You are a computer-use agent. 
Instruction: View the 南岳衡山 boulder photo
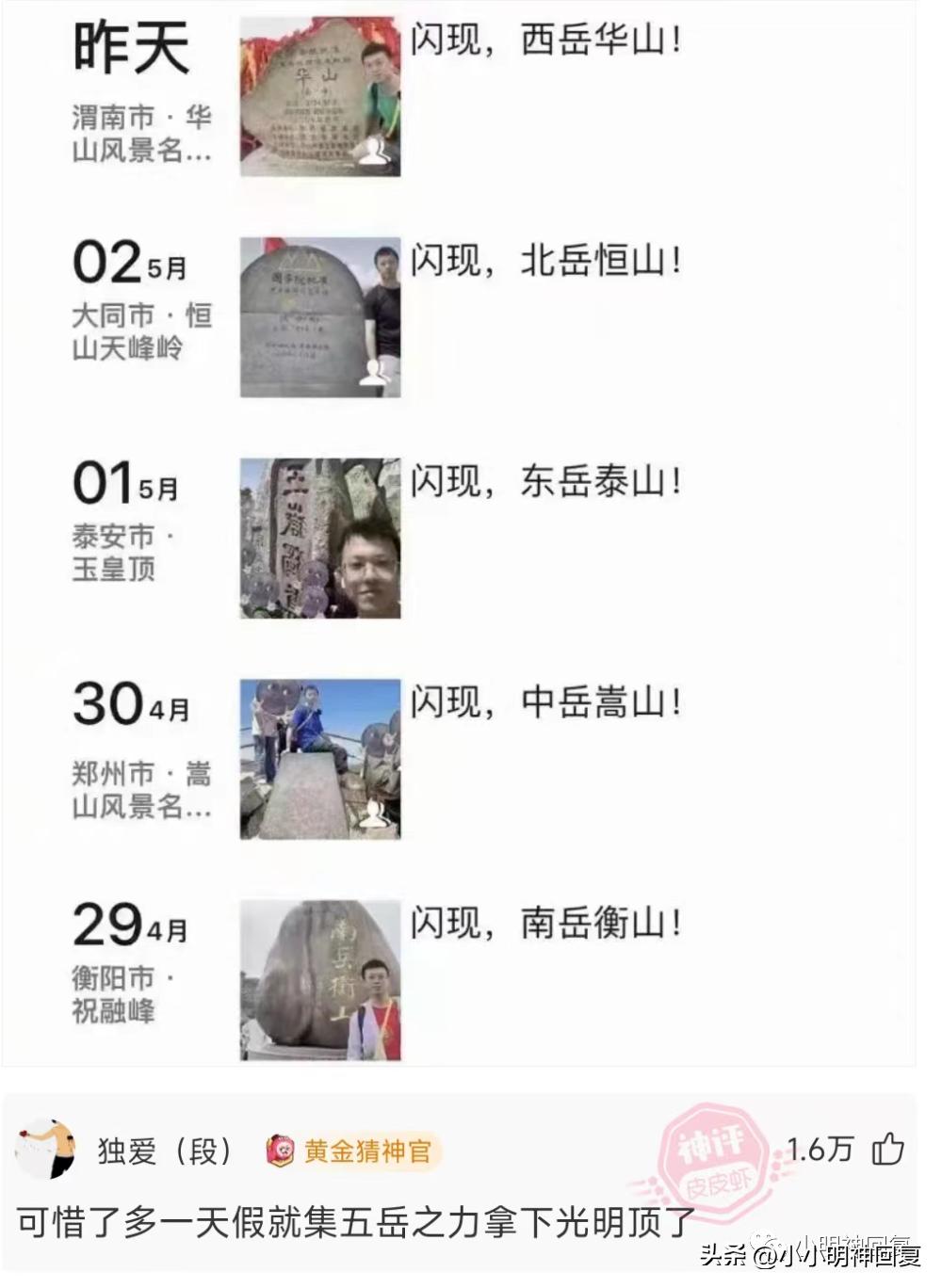[320, 979]
